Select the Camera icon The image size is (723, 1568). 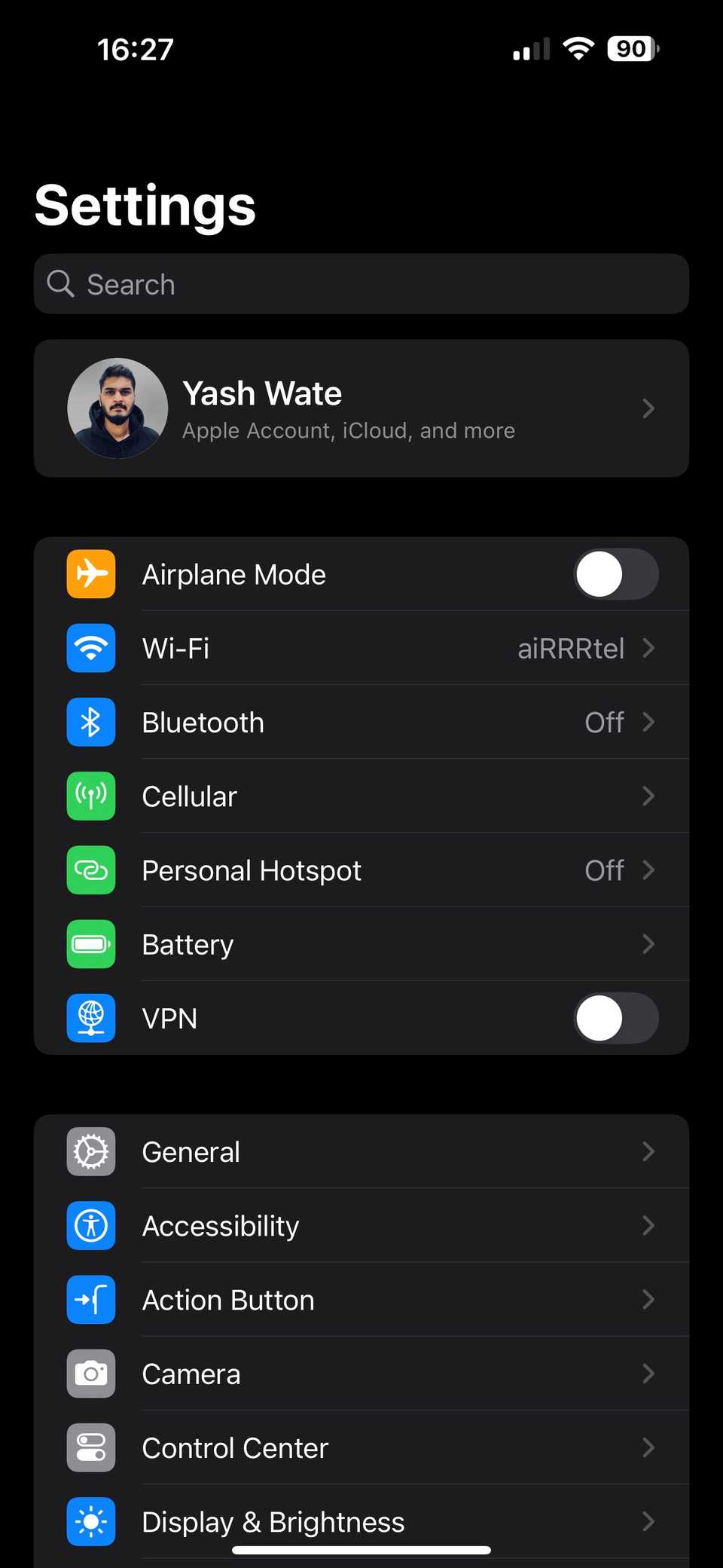pos(90,1374)
